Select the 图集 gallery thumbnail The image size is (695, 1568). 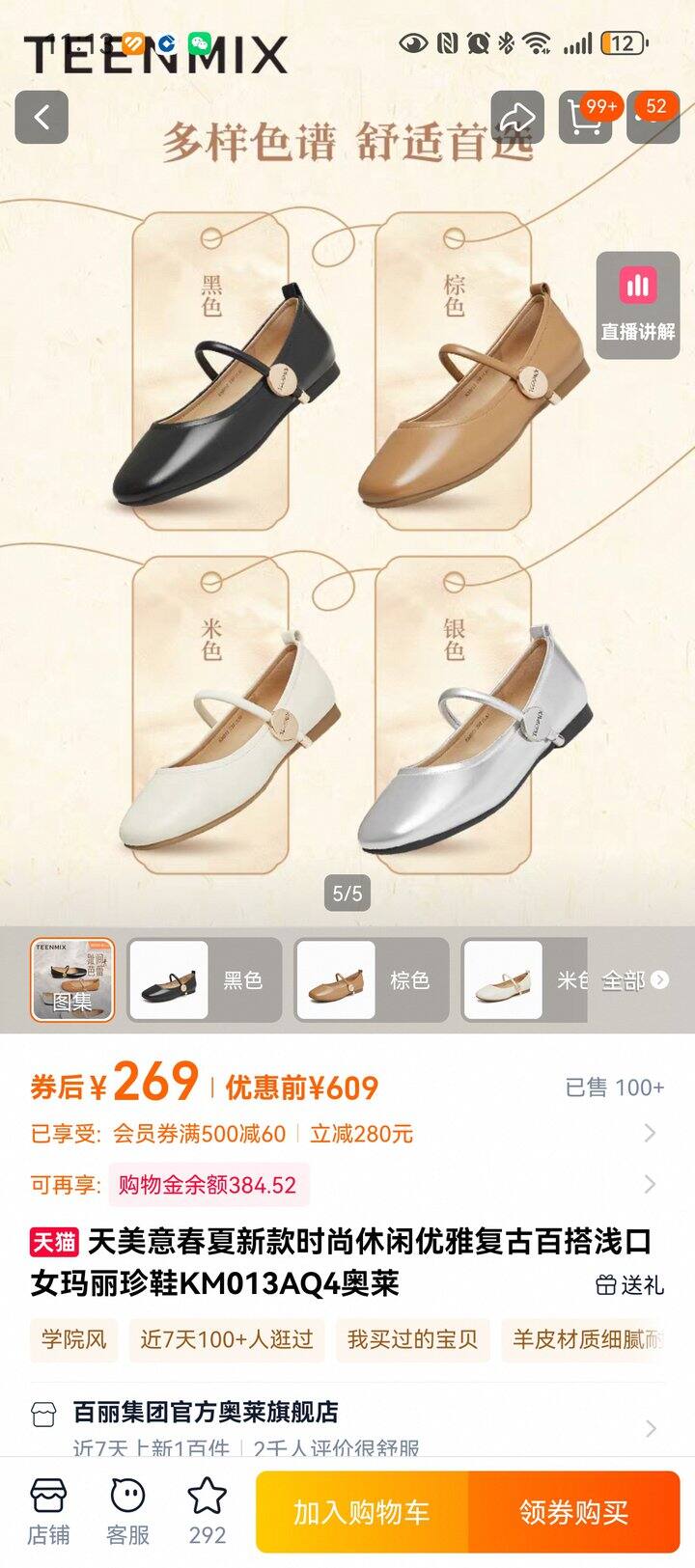[72, 979]
